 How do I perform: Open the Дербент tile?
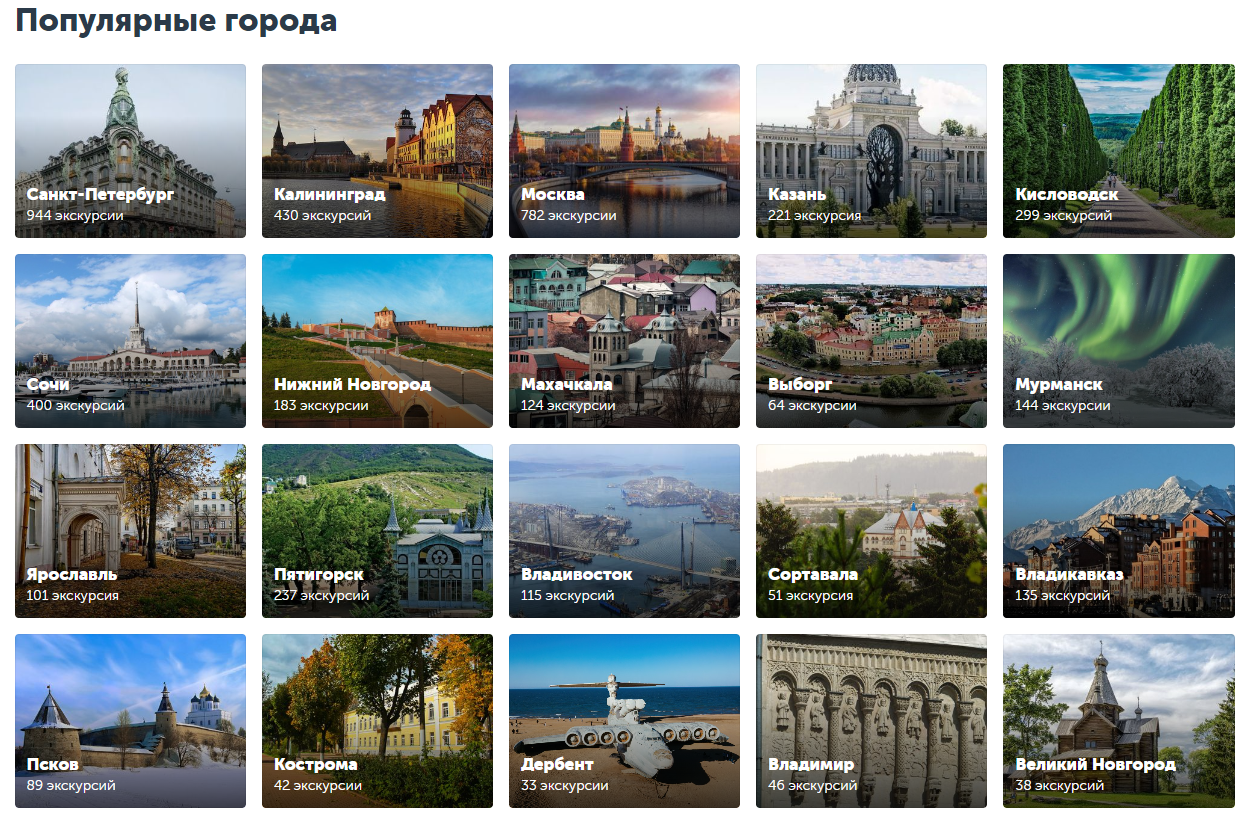point(624,721)
